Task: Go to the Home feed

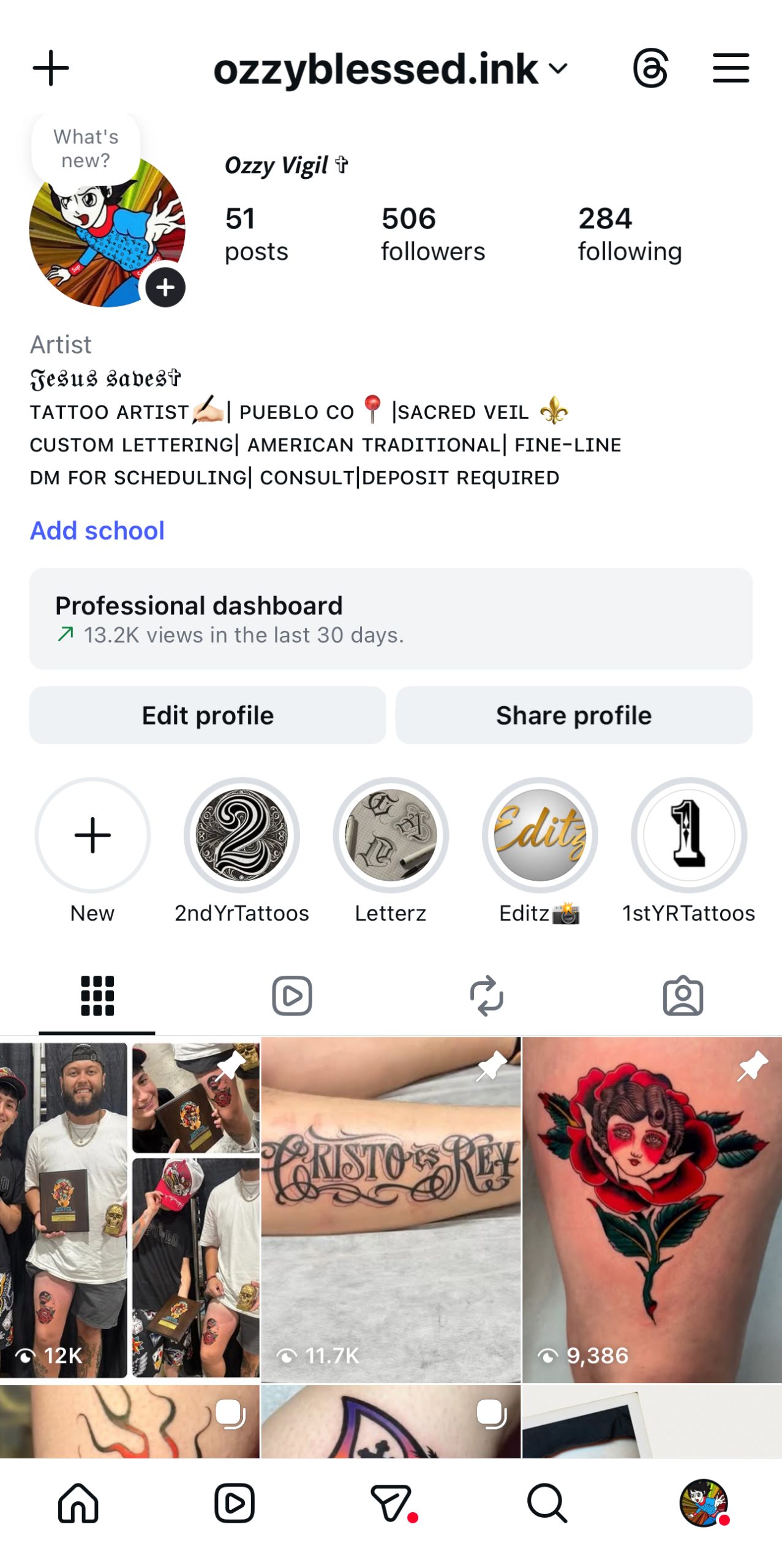Action: (78, 1502)
